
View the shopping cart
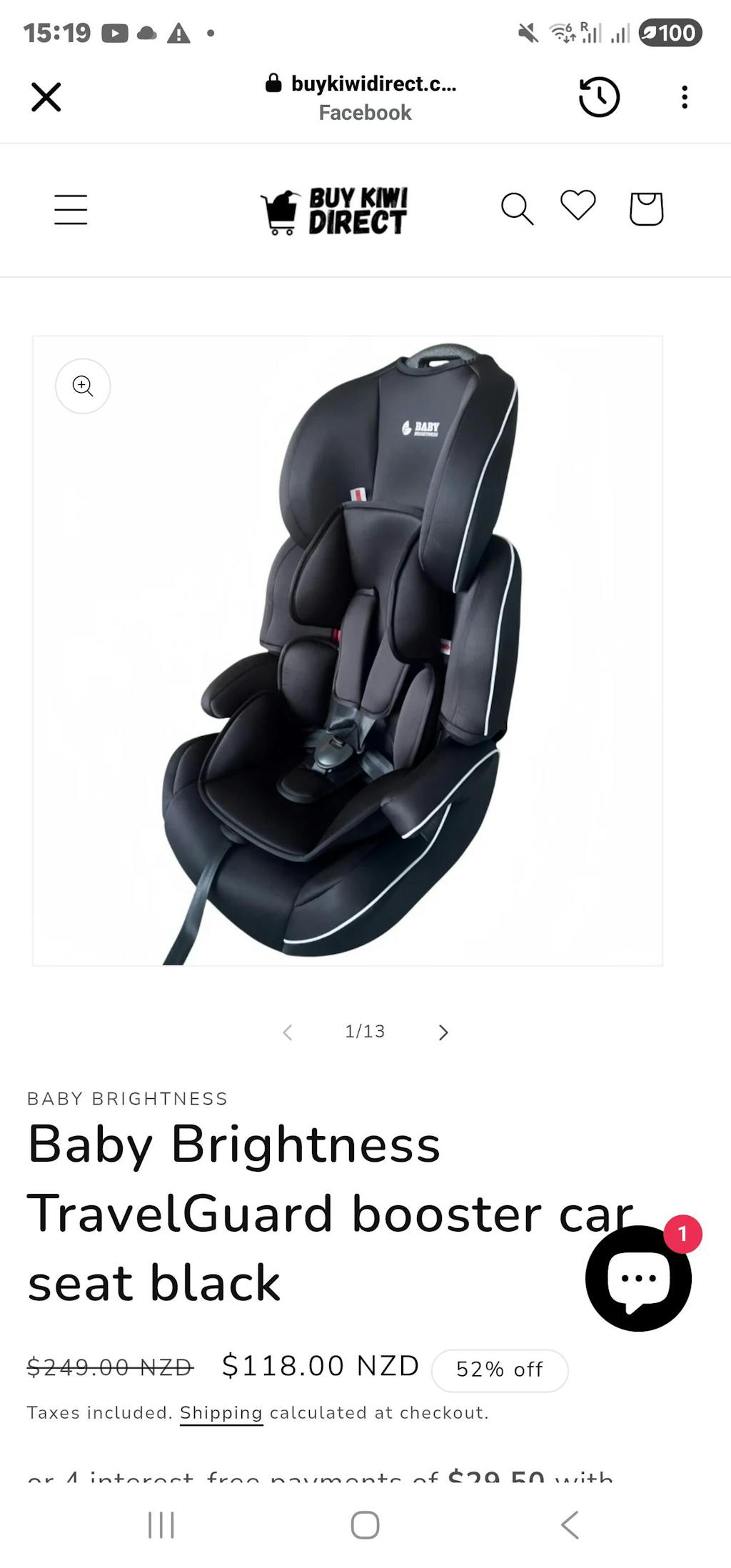point(646,209)
